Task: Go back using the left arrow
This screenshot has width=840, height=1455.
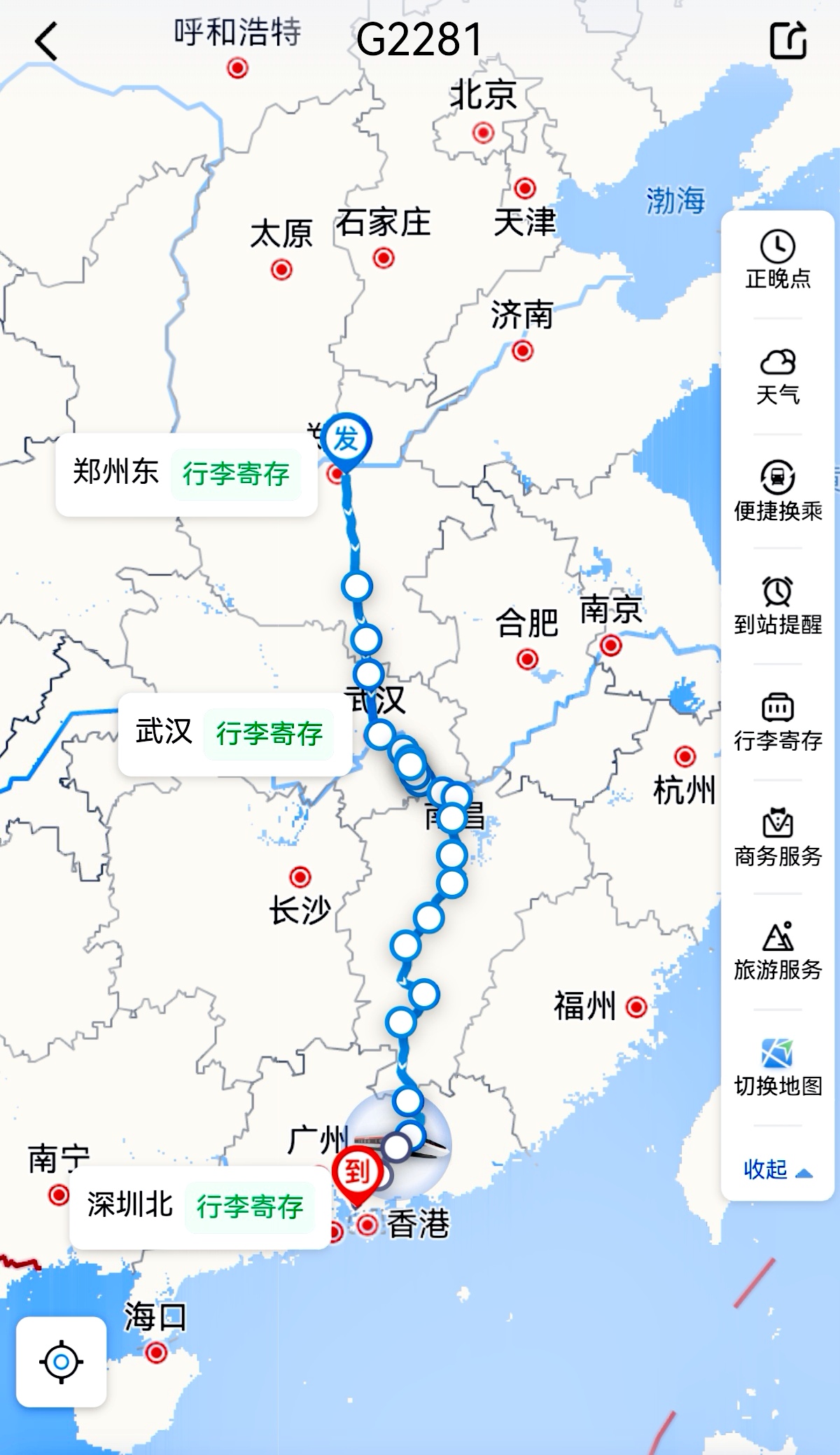Action: 45,41
